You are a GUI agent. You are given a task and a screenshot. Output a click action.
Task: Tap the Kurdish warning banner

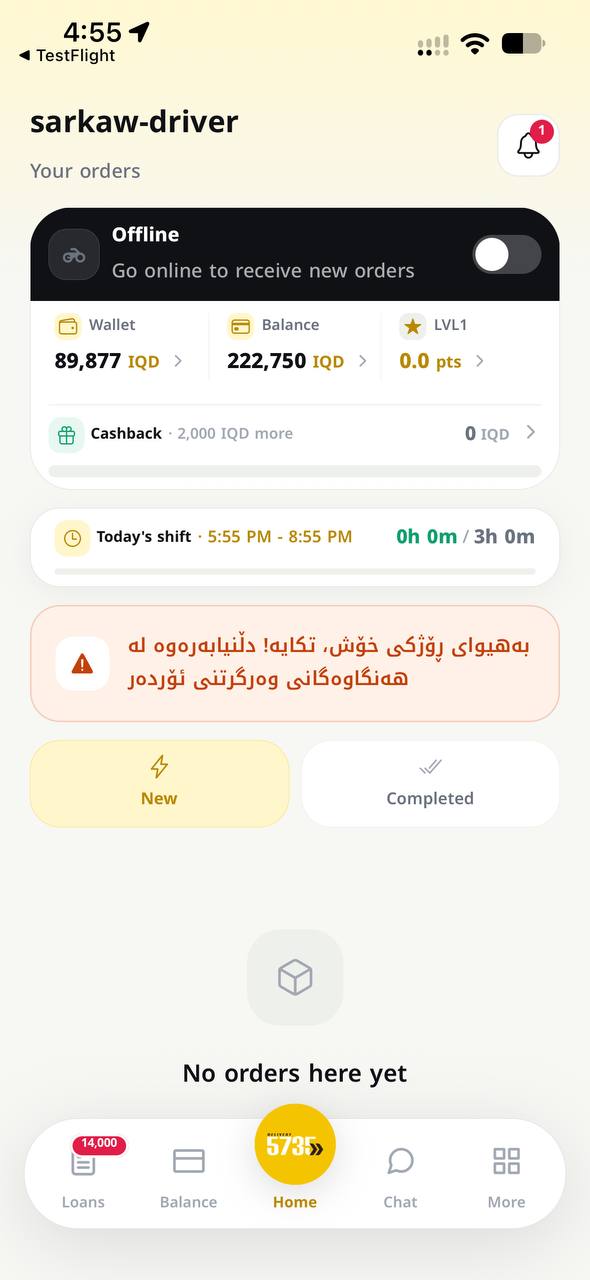(x=294, y=663)
